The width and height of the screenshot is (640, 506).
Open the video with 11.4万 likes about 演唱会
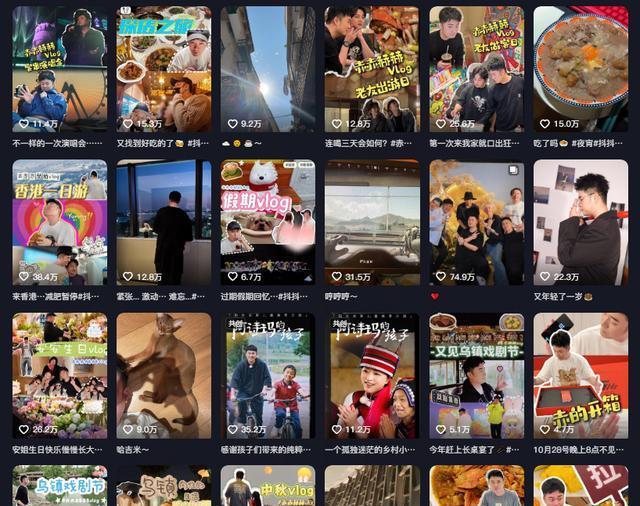coord(59,68)
